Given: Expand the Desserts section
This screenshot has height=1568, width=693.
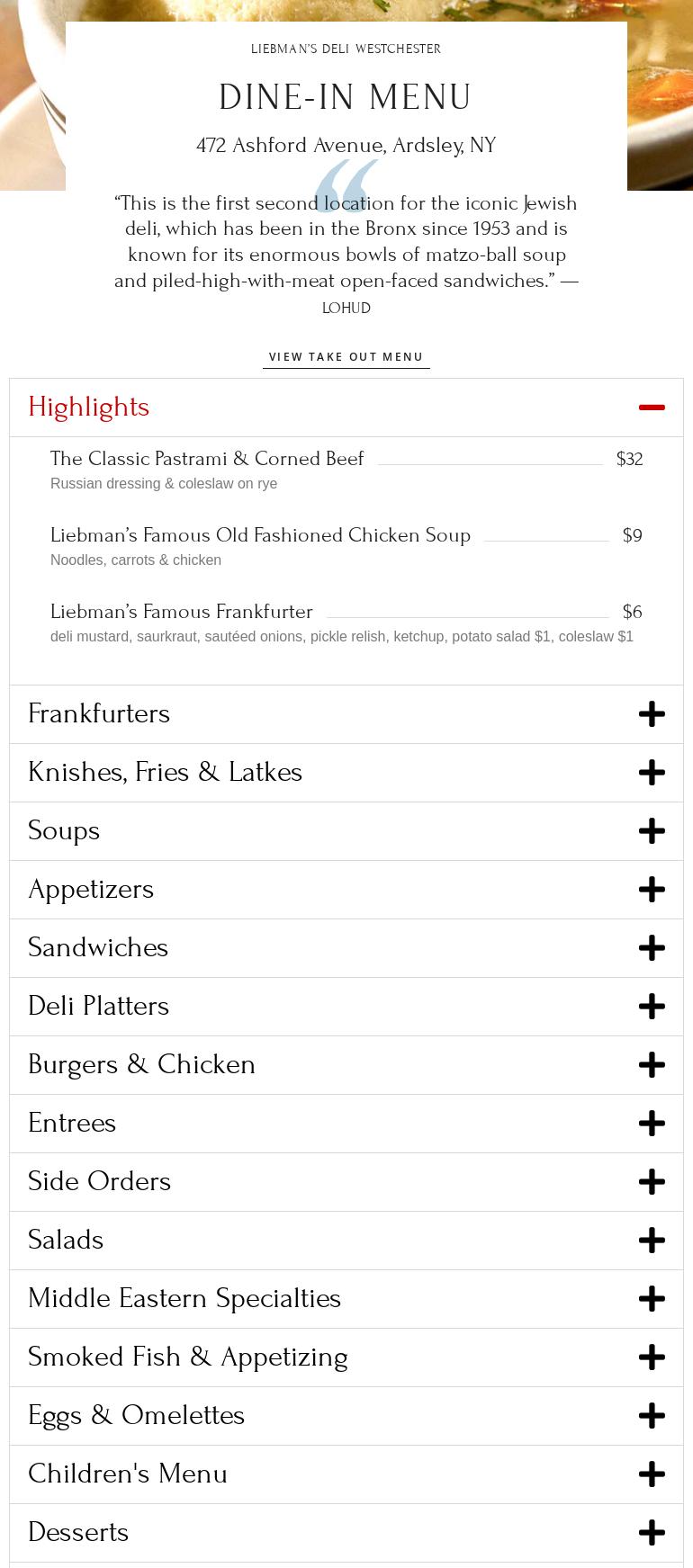Looking at the screenshot, I should pos(346,1533).
